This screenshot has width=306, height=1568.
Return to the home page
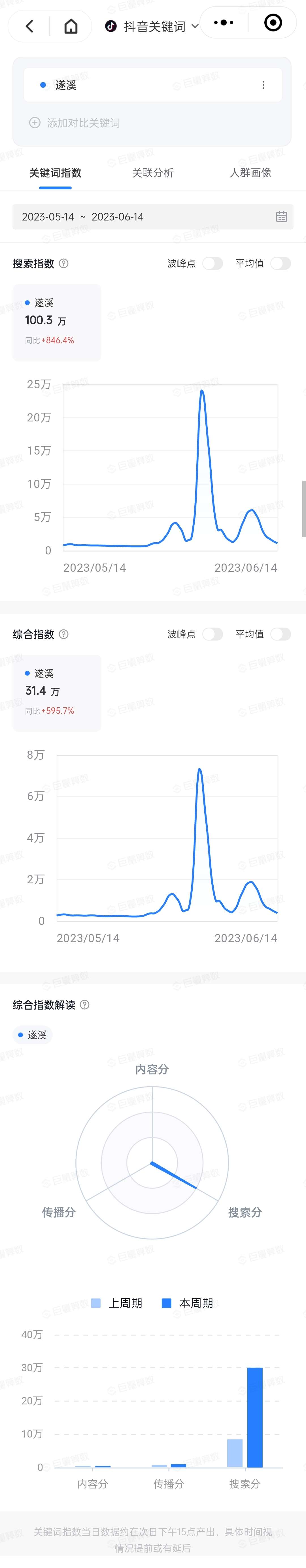coord(71,25)
